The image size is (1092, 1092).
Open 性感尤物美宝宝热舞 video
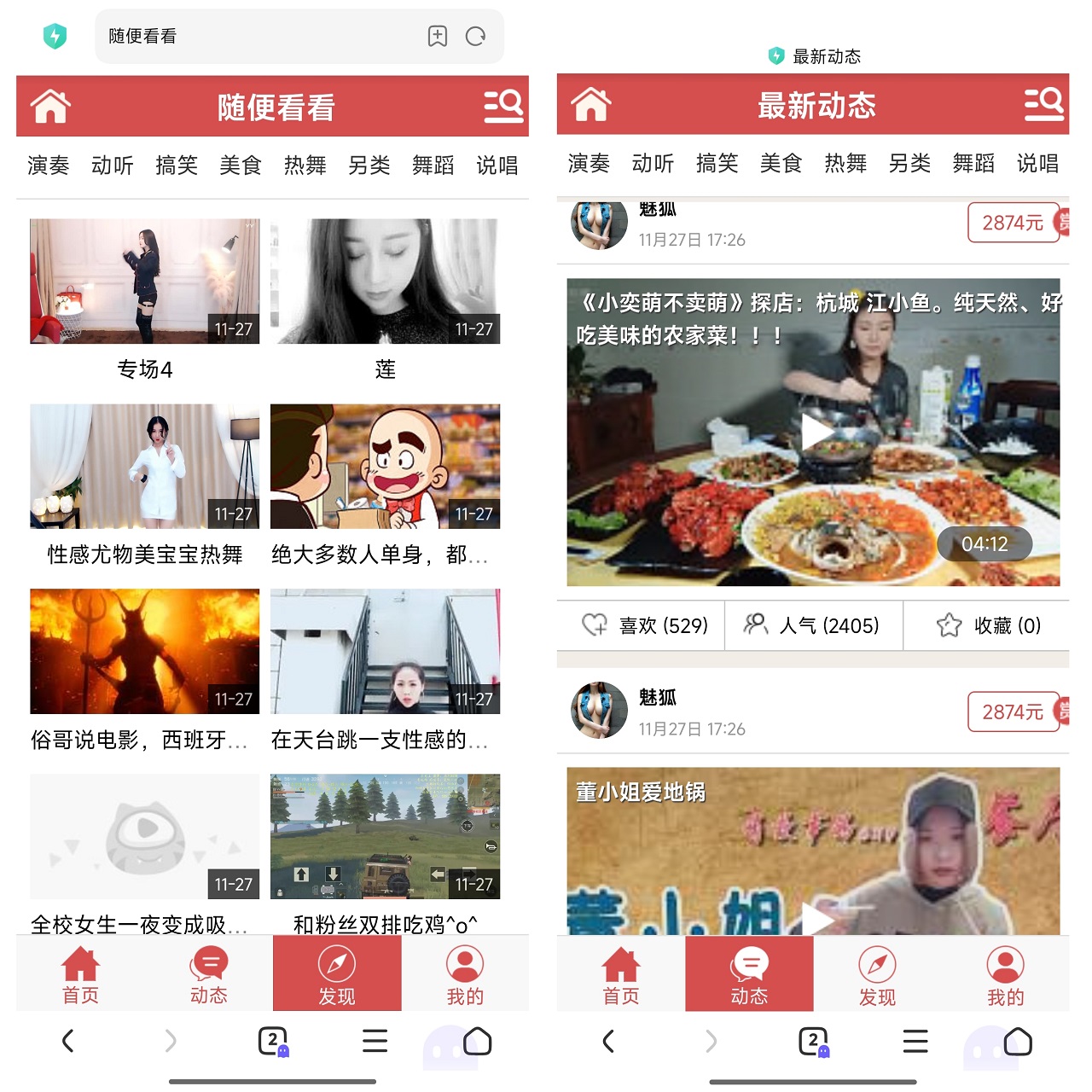click(x=144, y=467)
